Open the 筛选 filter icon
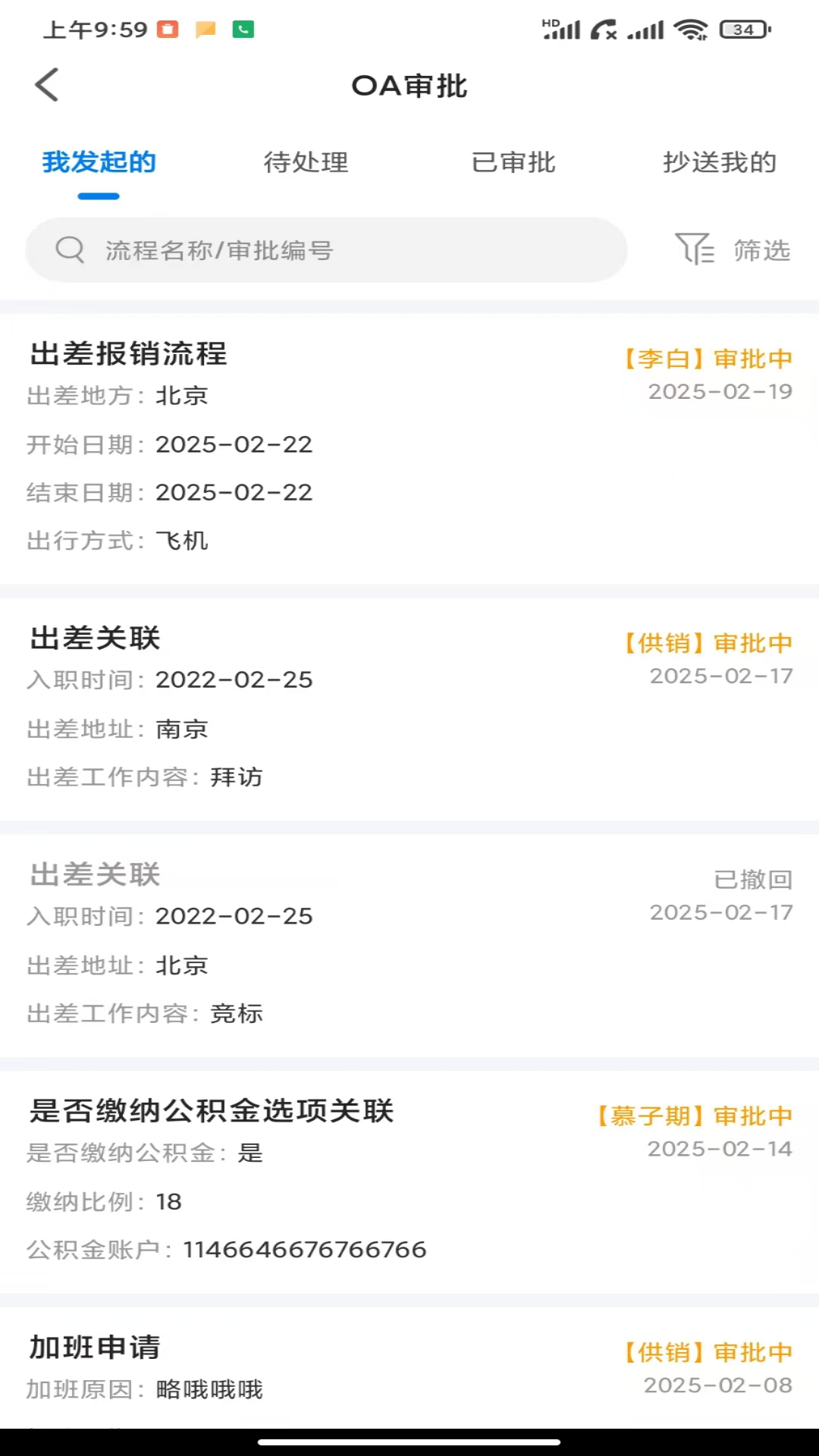Image resolution: width=819 pixels, height=1456 pixels. point(698,250)
